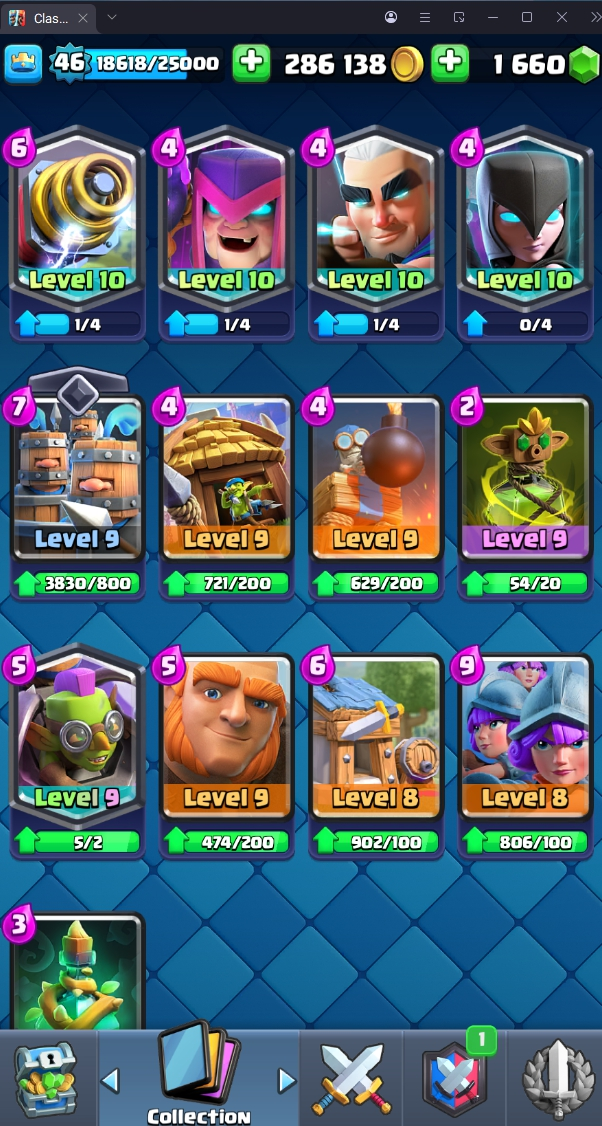Tap the plus button to add gold
This screenshot has height=1126, width=602.
251,63
